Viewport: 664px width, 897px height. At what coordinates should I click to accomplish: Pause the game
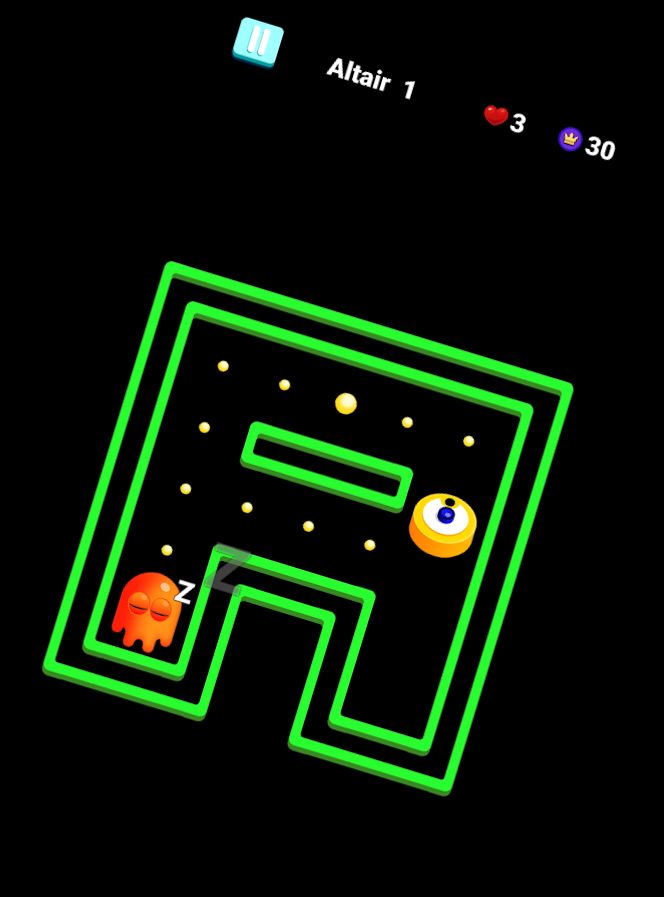click(x=258, y=42)
